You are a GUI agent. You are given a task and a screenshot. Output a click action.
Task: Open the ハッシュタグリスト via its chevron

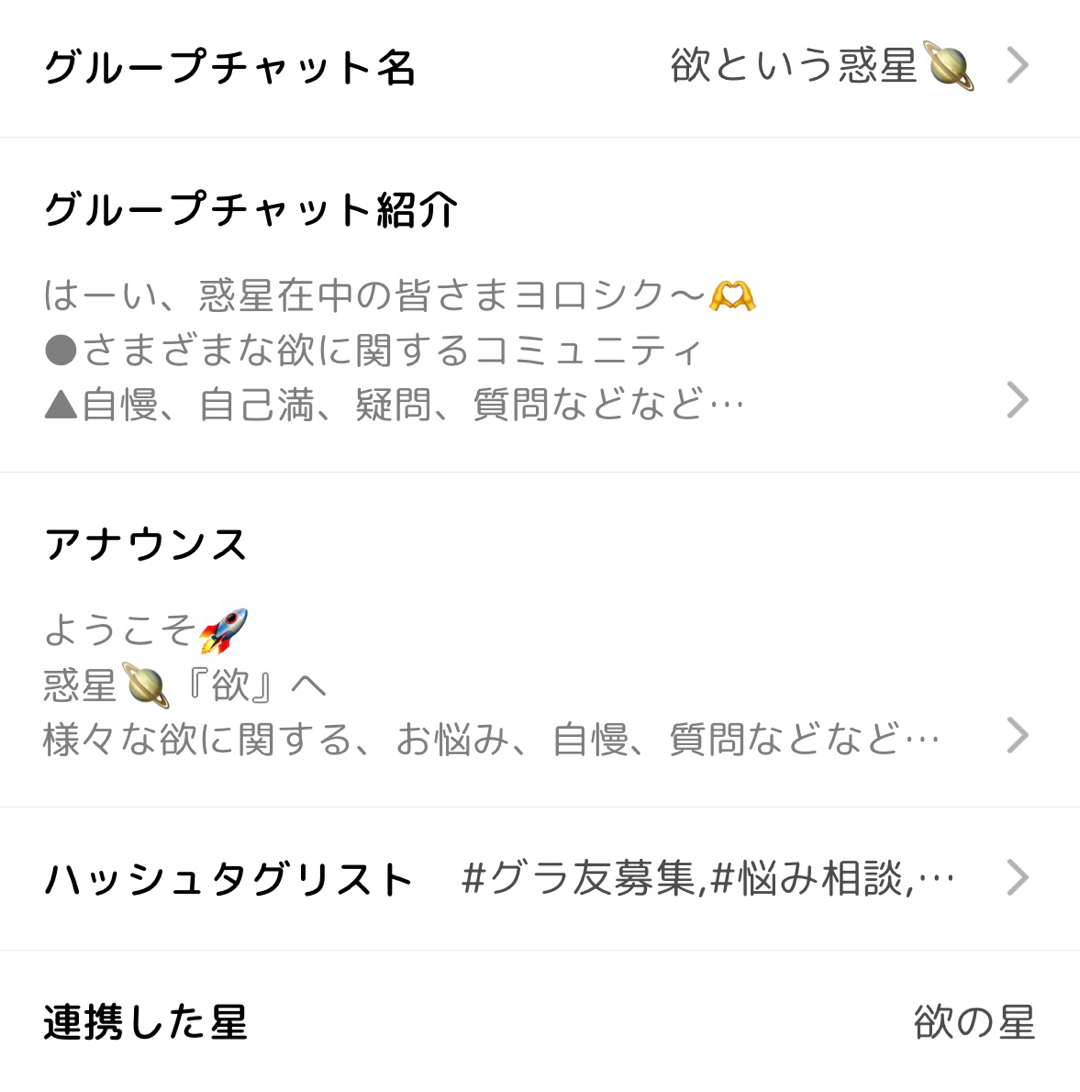pos(1018,877)
